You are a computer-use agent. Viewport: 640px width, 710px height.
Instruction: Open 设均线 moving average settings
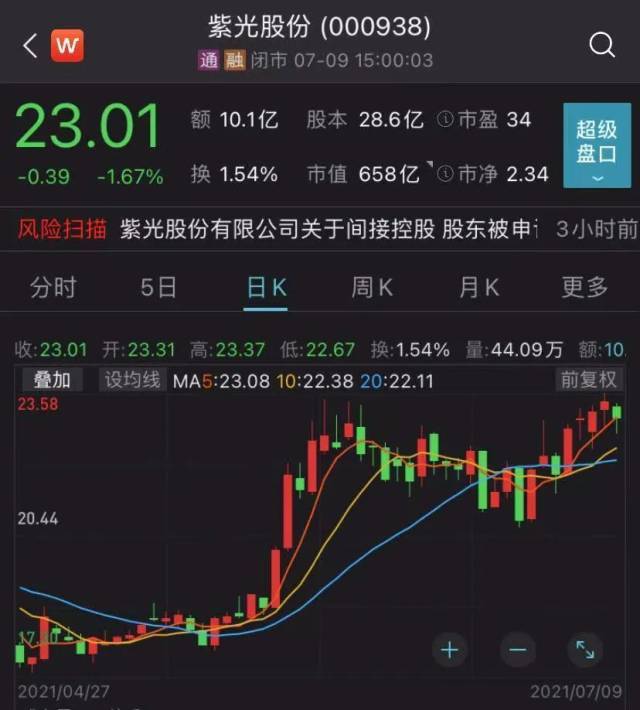[133, 380]
